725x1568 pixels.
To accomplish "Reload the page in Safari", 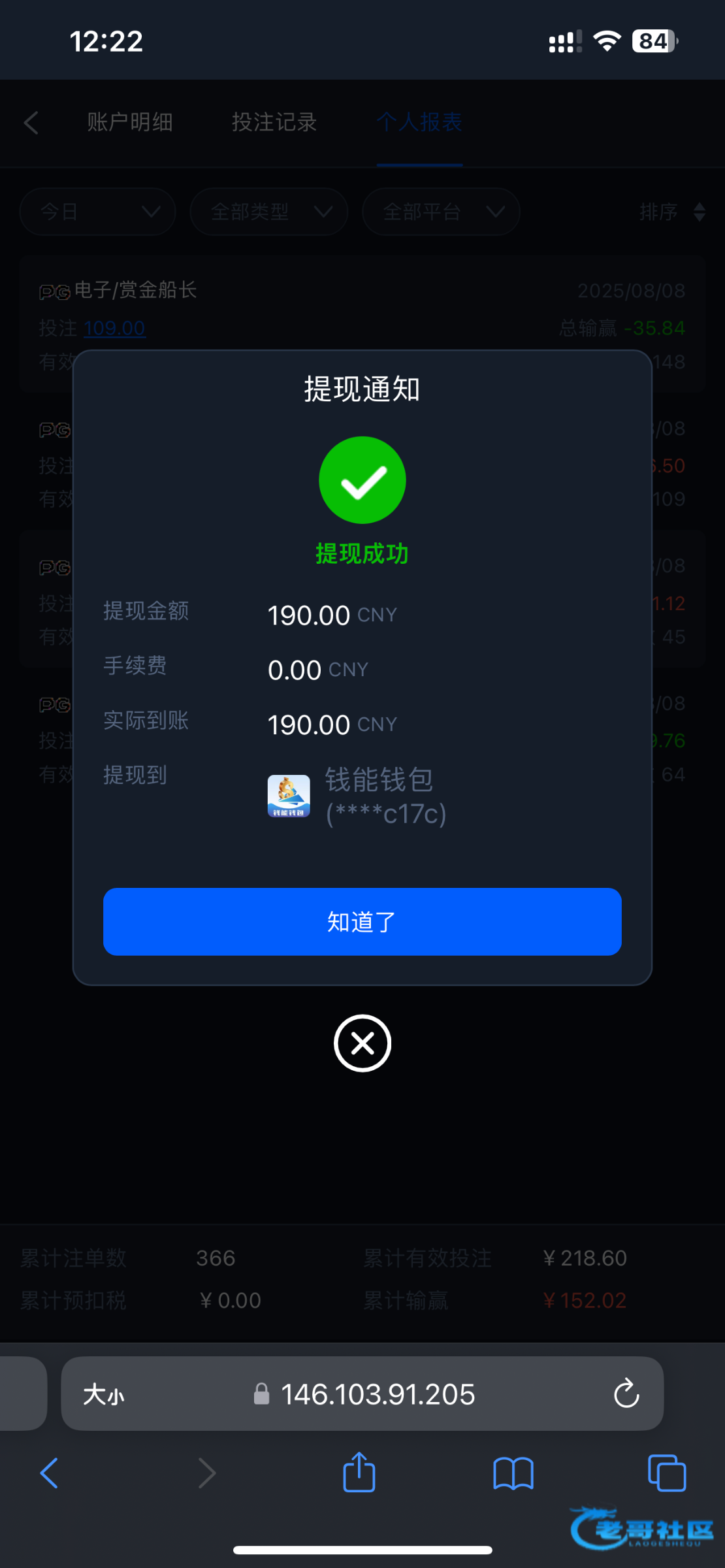I will [626, 1394].
